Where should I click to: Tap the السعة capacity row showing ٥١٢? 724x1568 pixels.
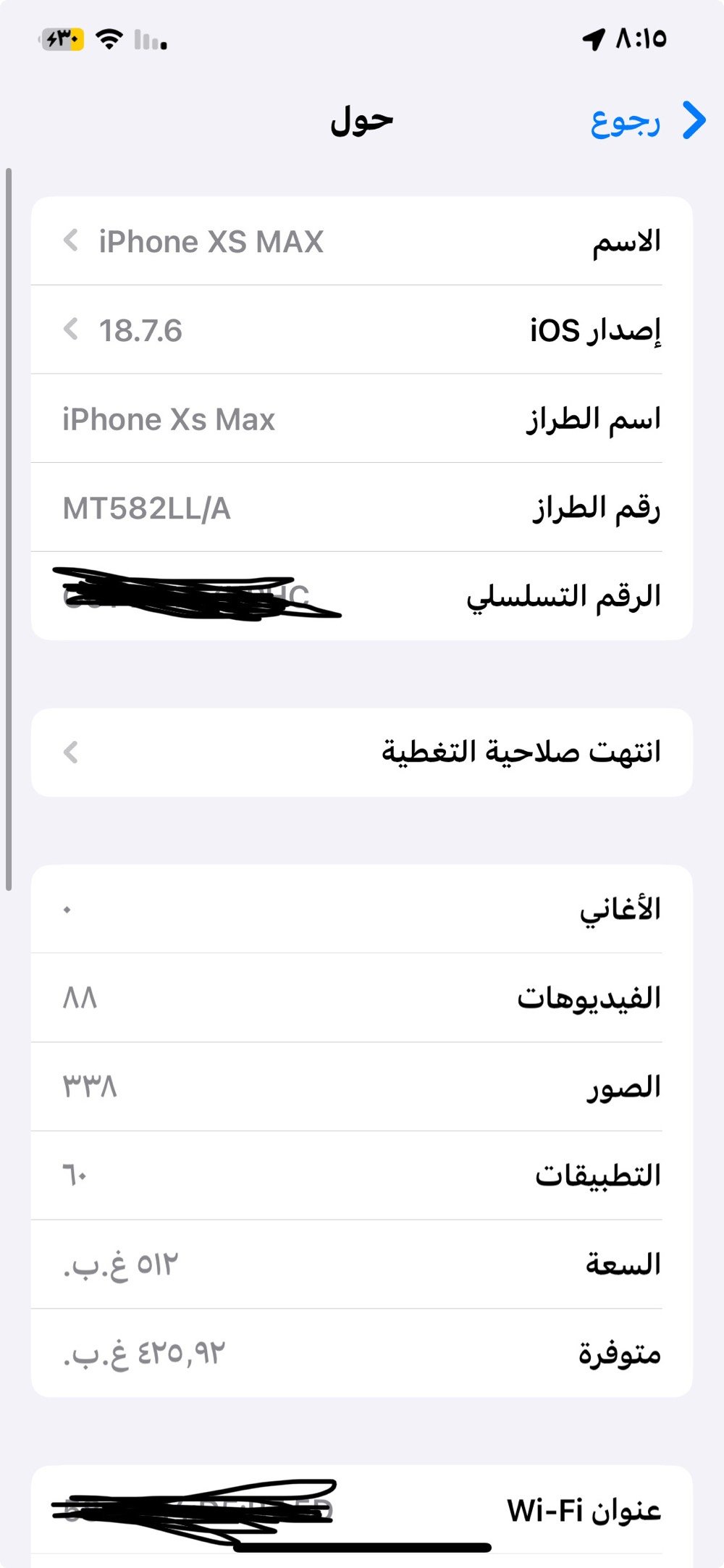pyautogui.click(x=362, y=1262)
